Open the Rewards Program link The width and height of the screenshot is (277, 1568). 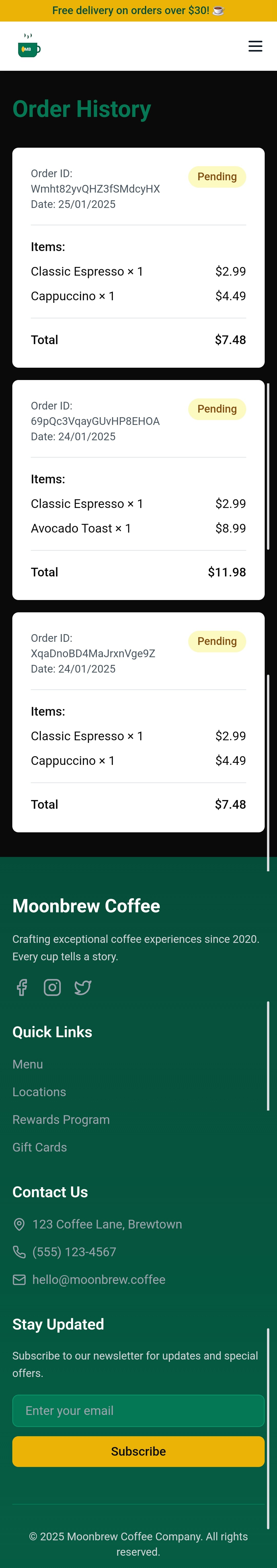click(x=61, y=1119)
